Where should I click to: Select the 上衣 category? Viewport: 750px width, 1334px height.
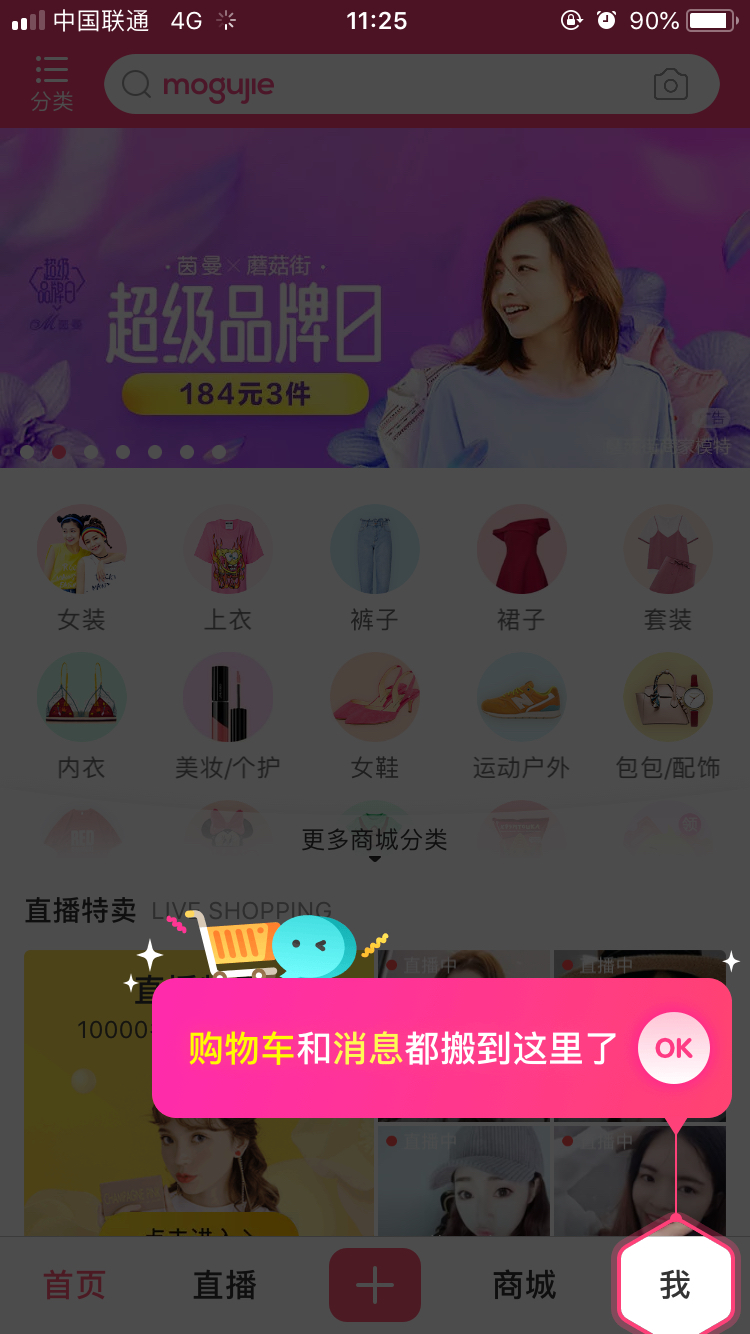[x=228, y=568]
